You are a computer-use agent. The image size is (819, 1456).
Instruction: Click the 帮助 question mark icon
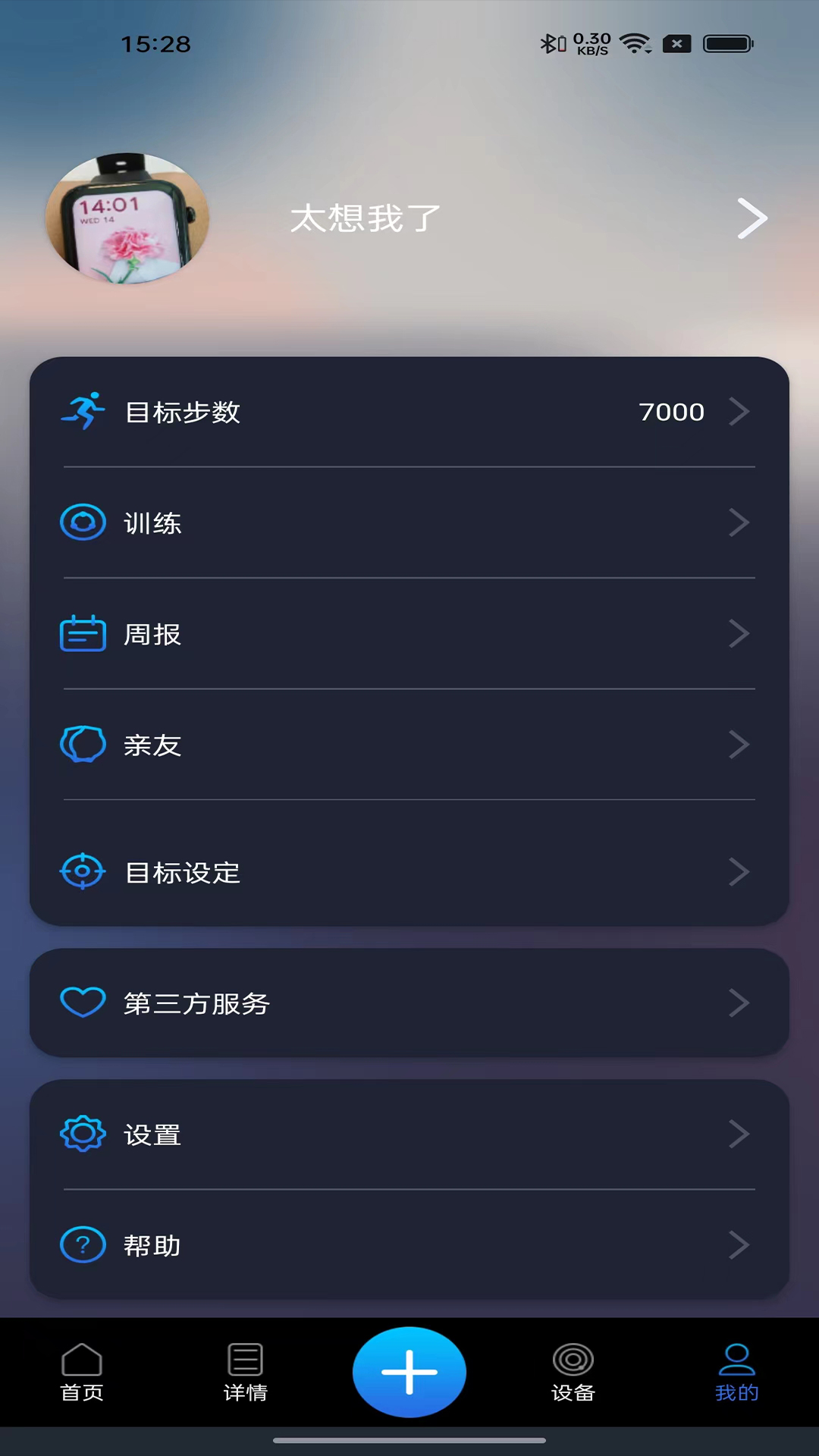pyautogui.click(x=83, y=1244)
